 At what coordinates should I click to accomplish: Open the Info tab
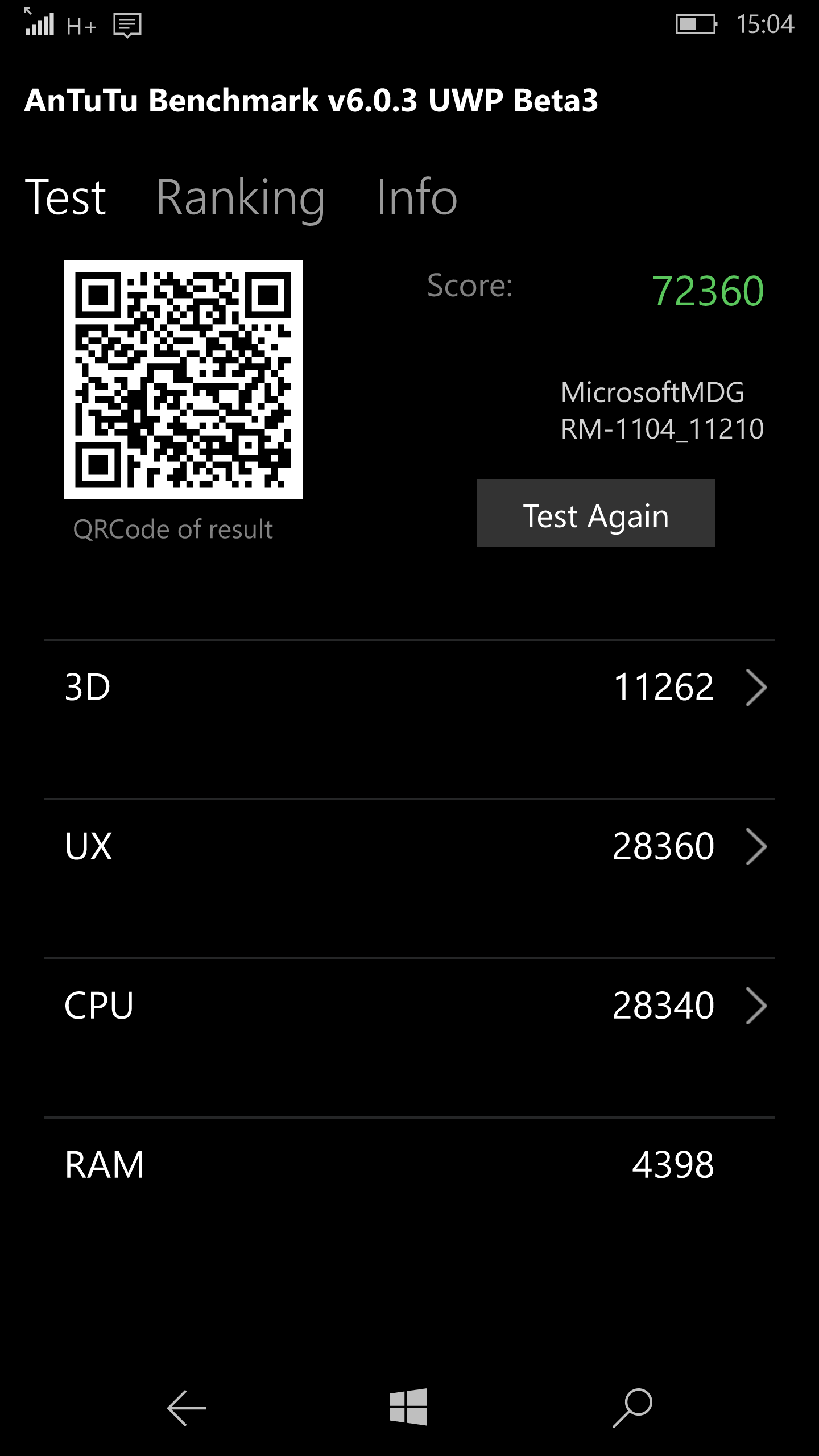pyautogui.click(x=417, y=196)
